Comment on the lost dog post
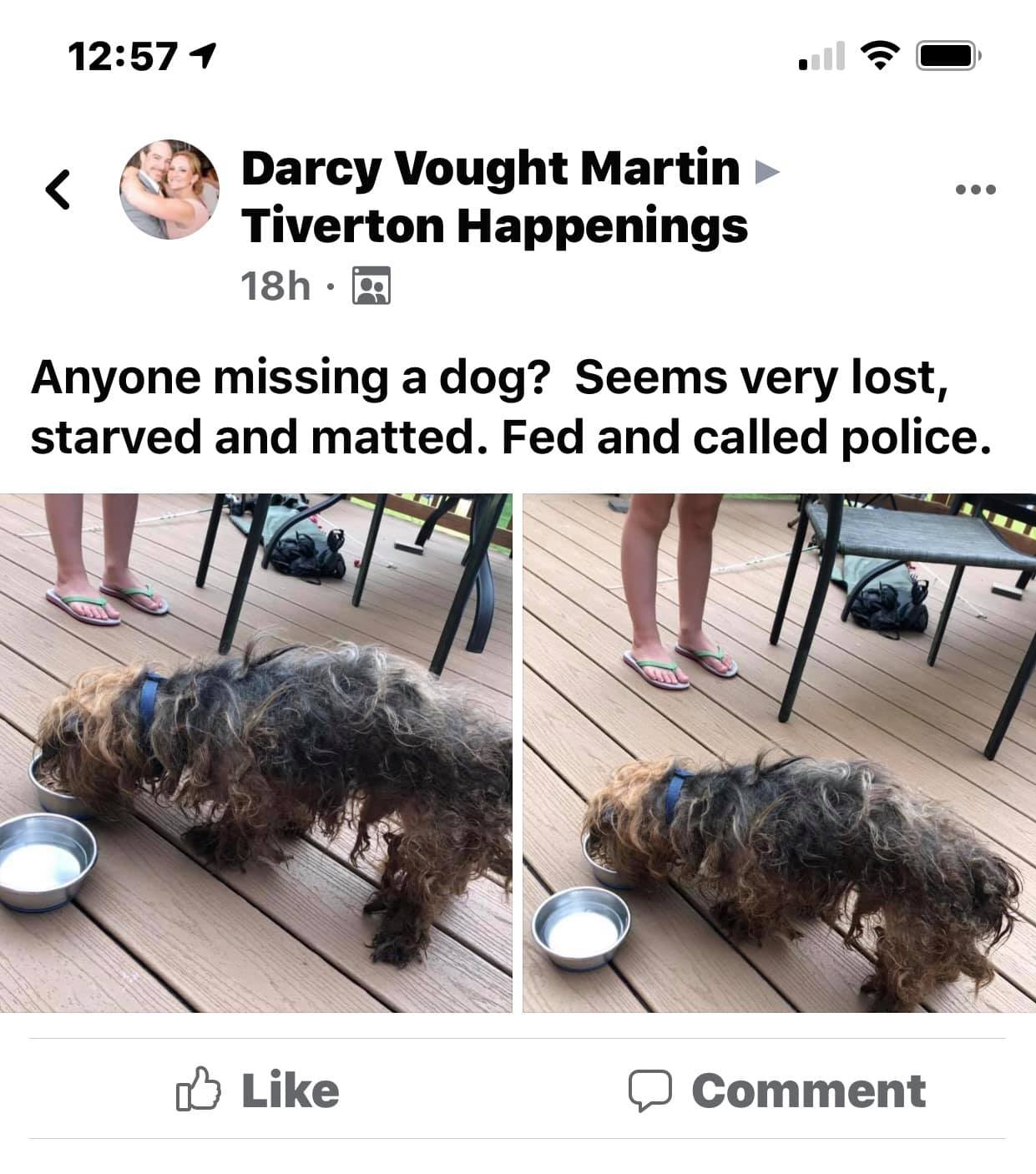1036x1174 pixels. pos(776,1090)
